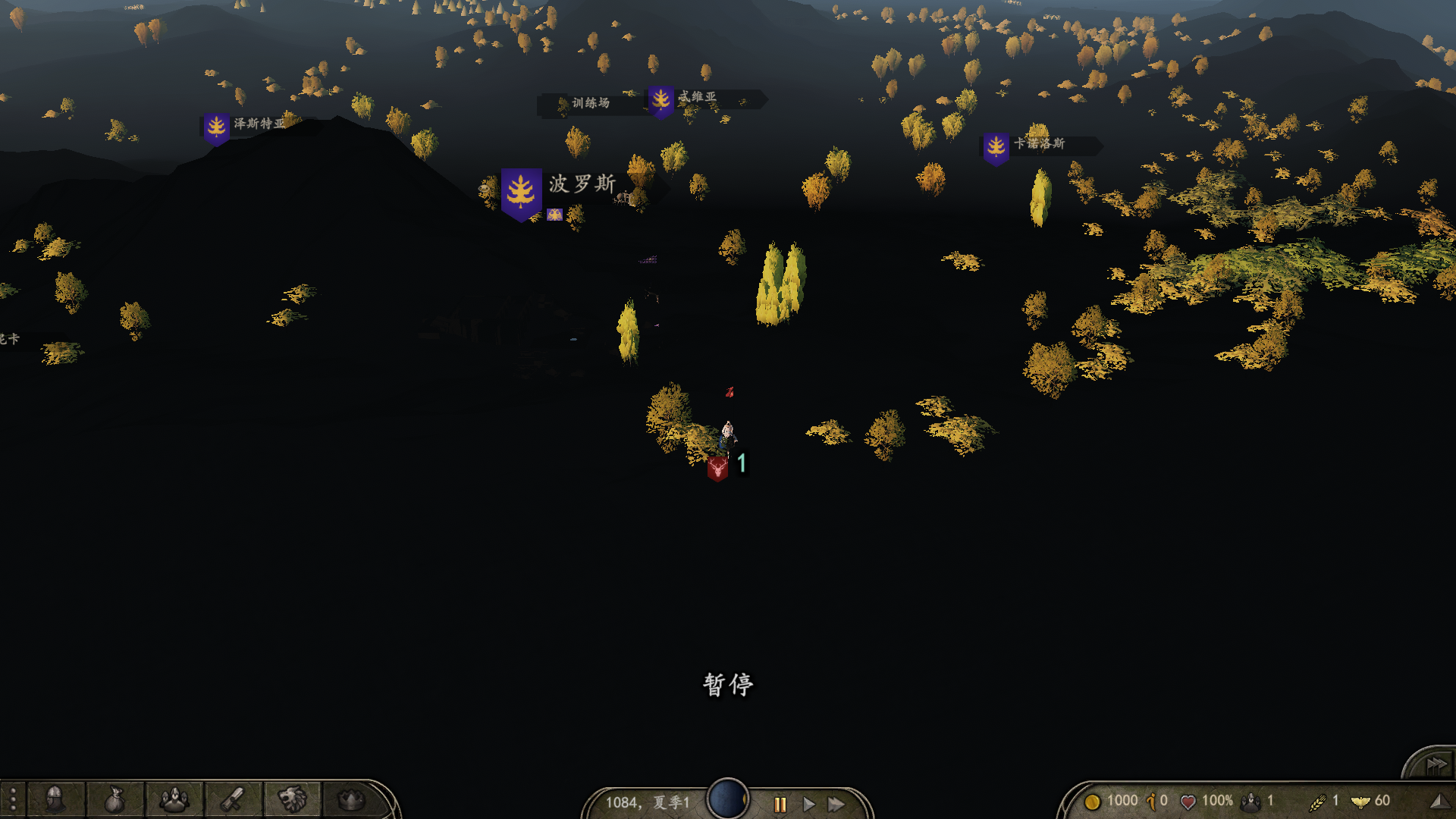
Task: Open the character helmet screen
Action: pos(55,799)
